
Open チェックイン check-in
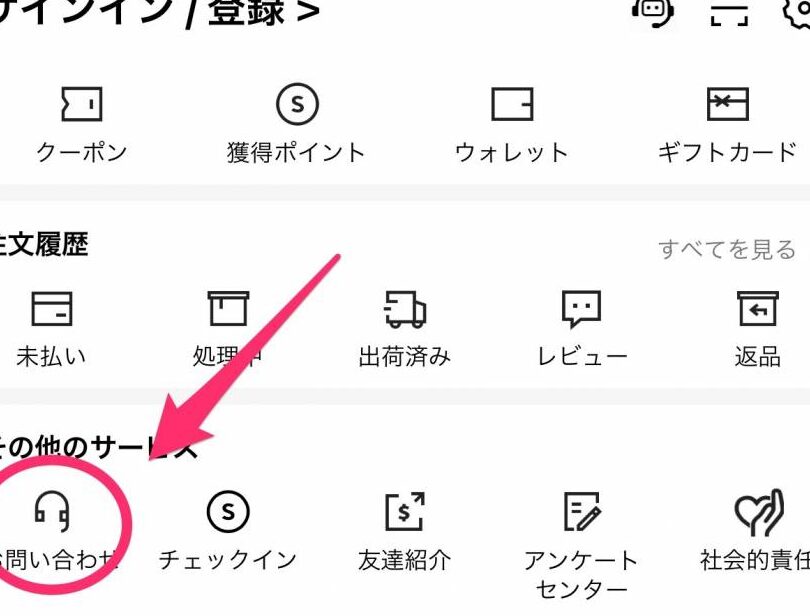coord(228,530)
